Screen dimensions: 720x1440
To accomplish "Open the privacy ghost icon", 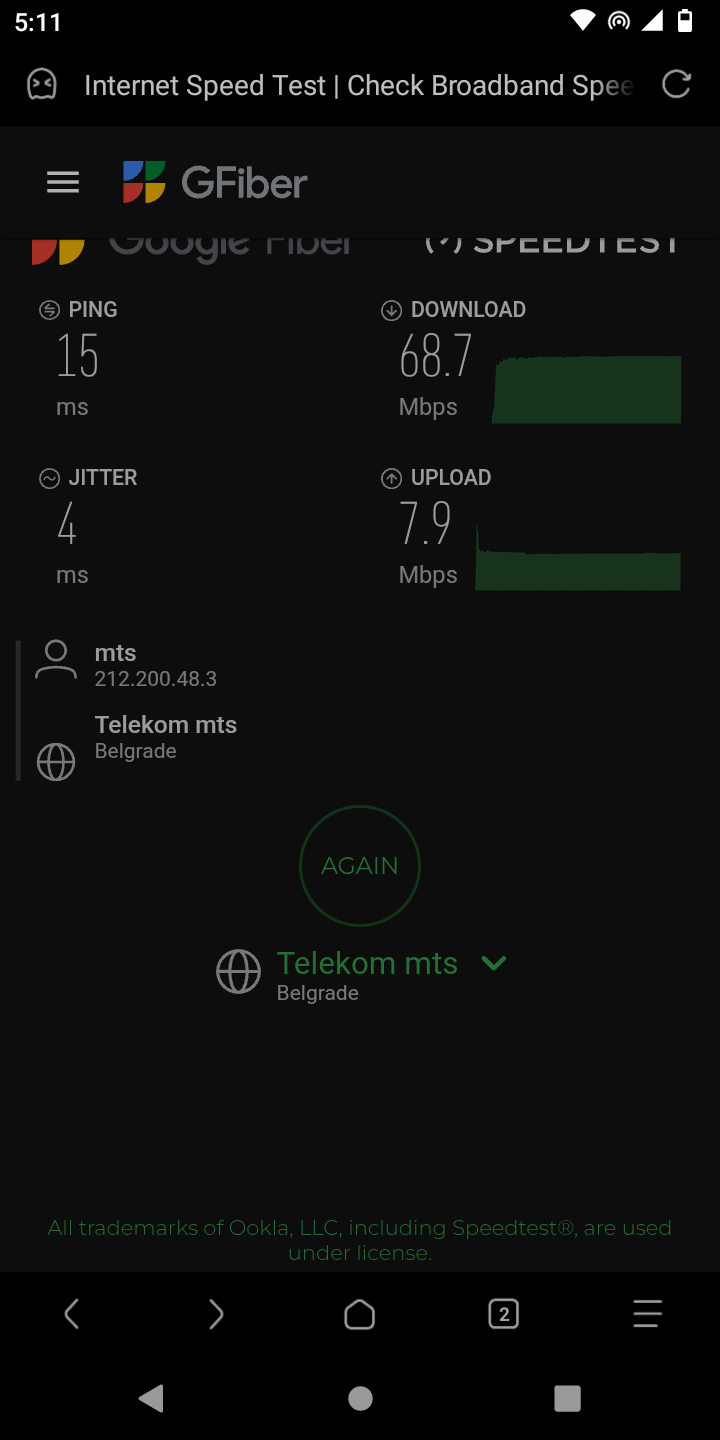I will coord(41,85).
